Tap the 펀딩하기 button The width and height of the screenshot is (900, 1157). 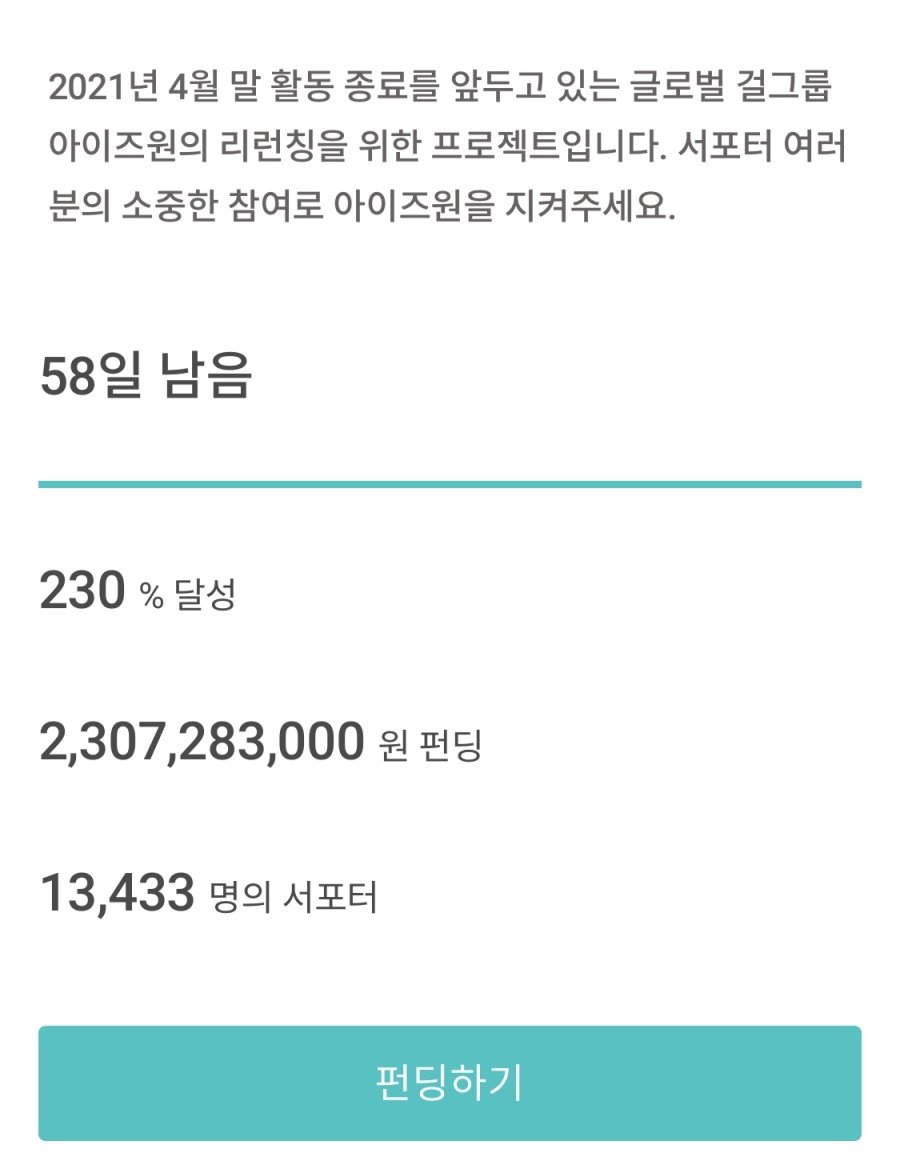point(449,1083)
